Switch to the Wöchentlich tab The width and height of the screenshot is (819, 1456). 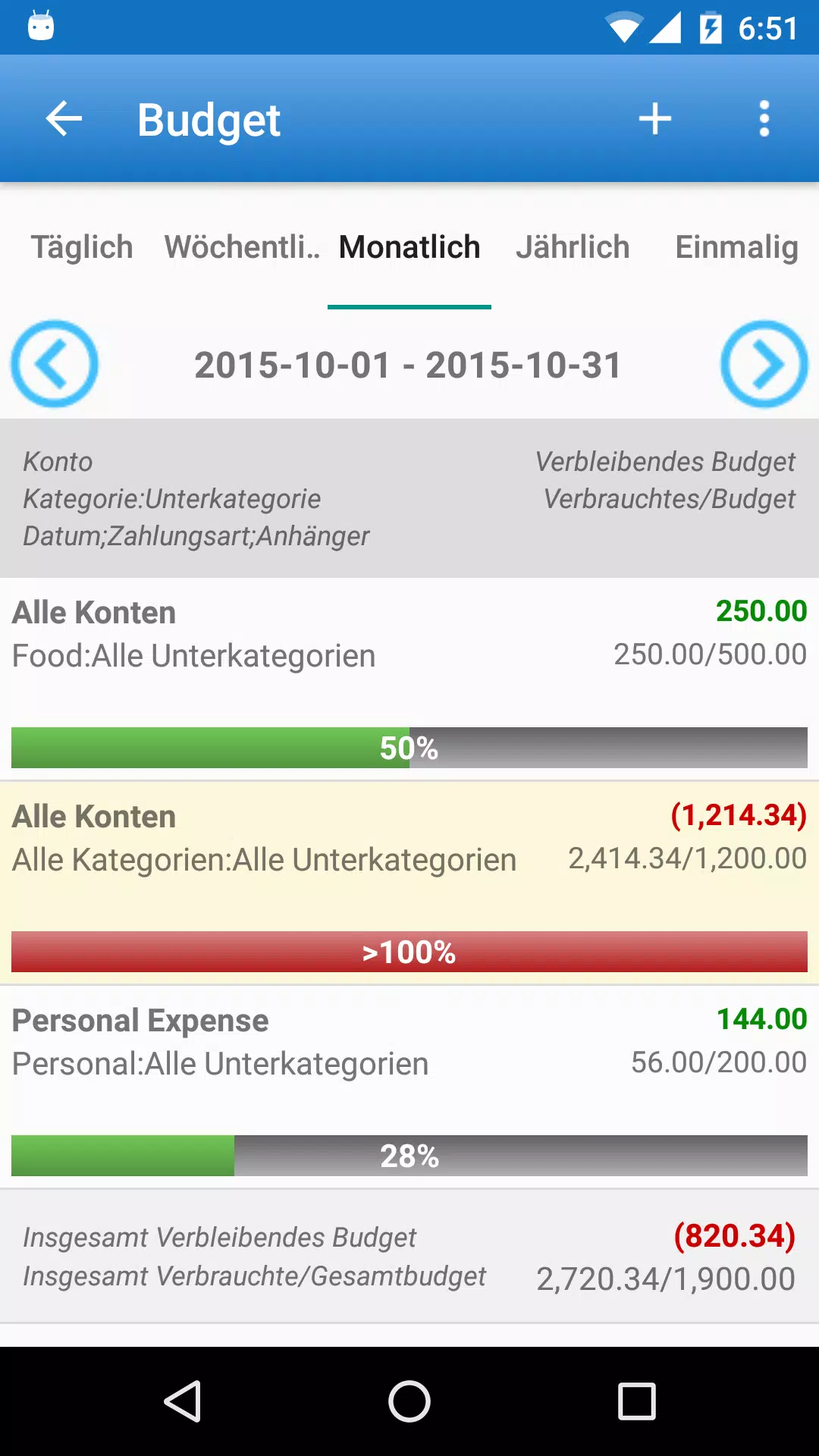pos(242,247)
